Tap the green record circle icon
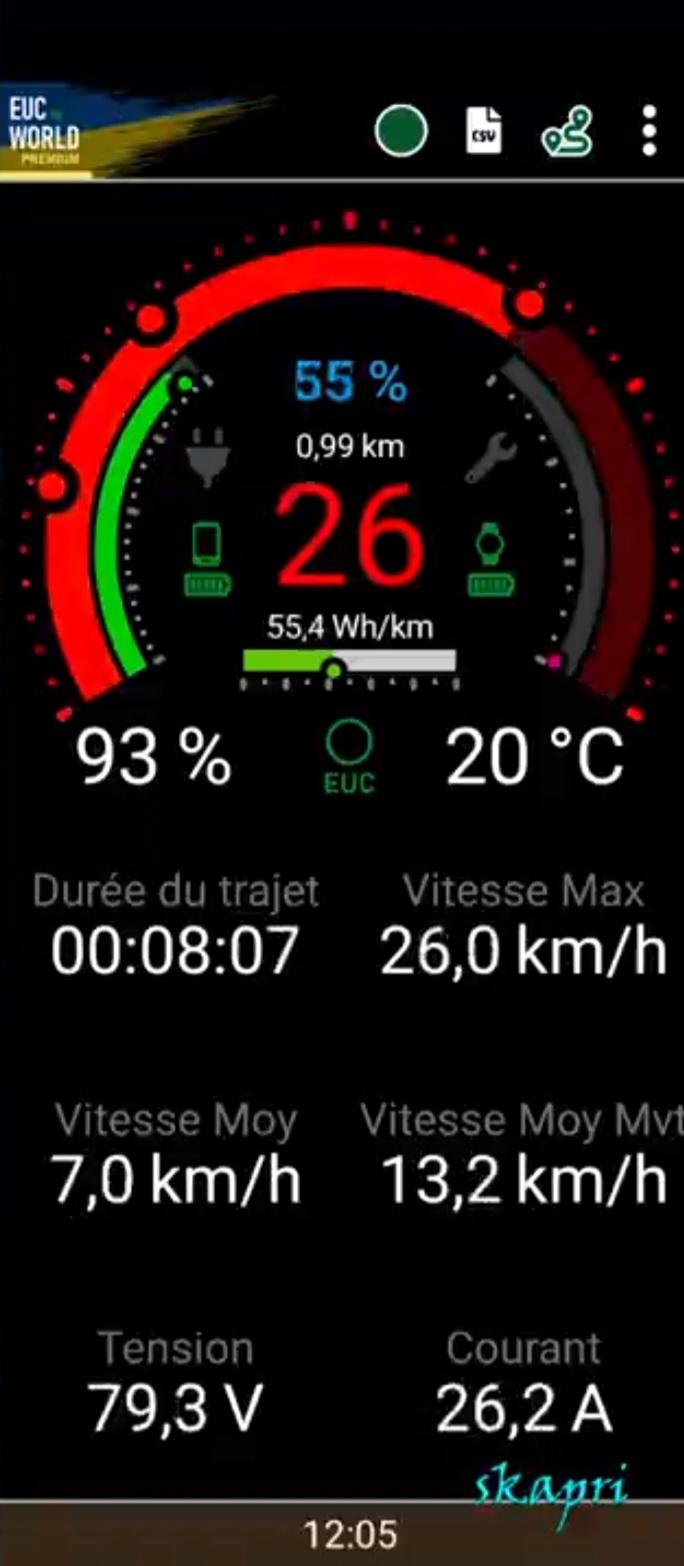The image size is (684, 1566). point(401,131)
